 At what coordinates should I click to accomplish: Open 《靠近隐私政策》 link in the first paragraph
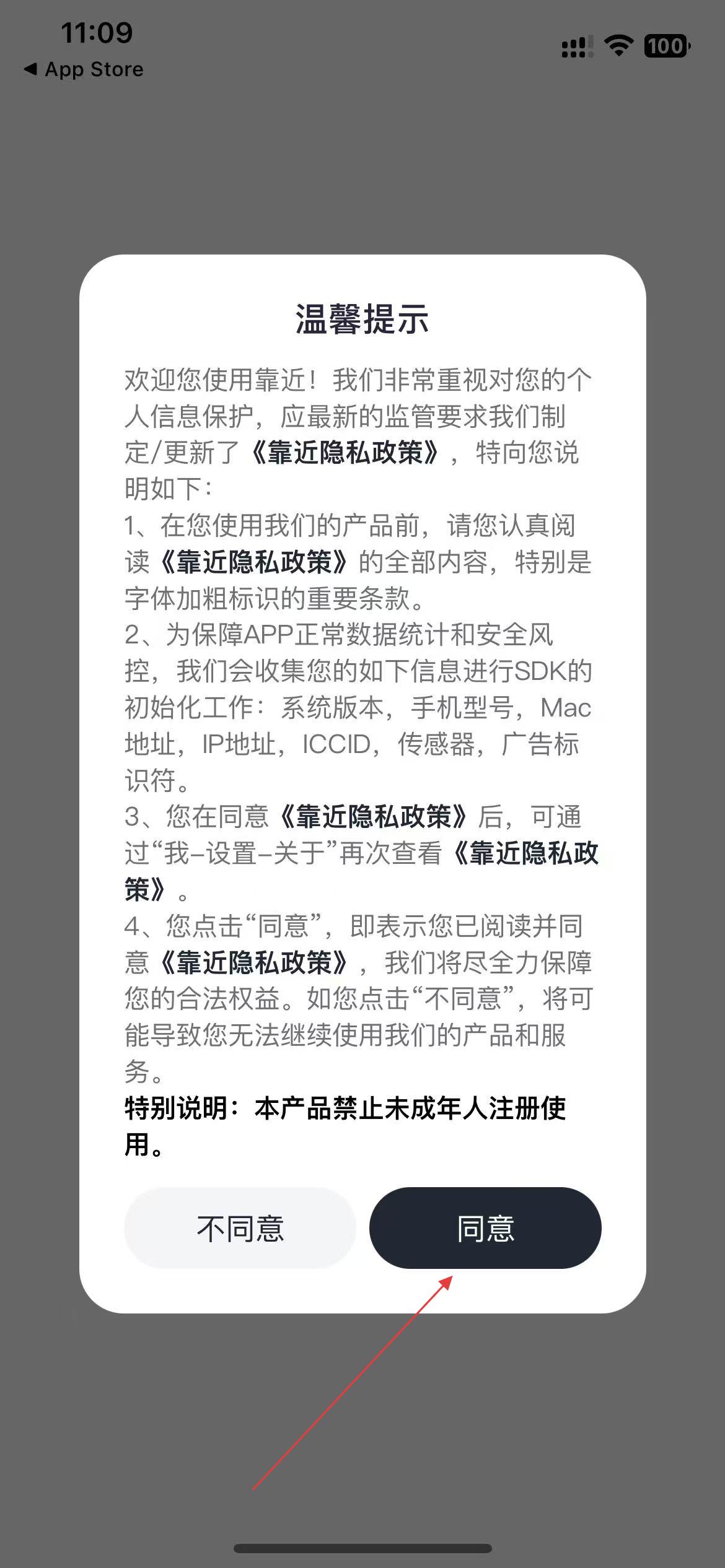coord(345,453)
